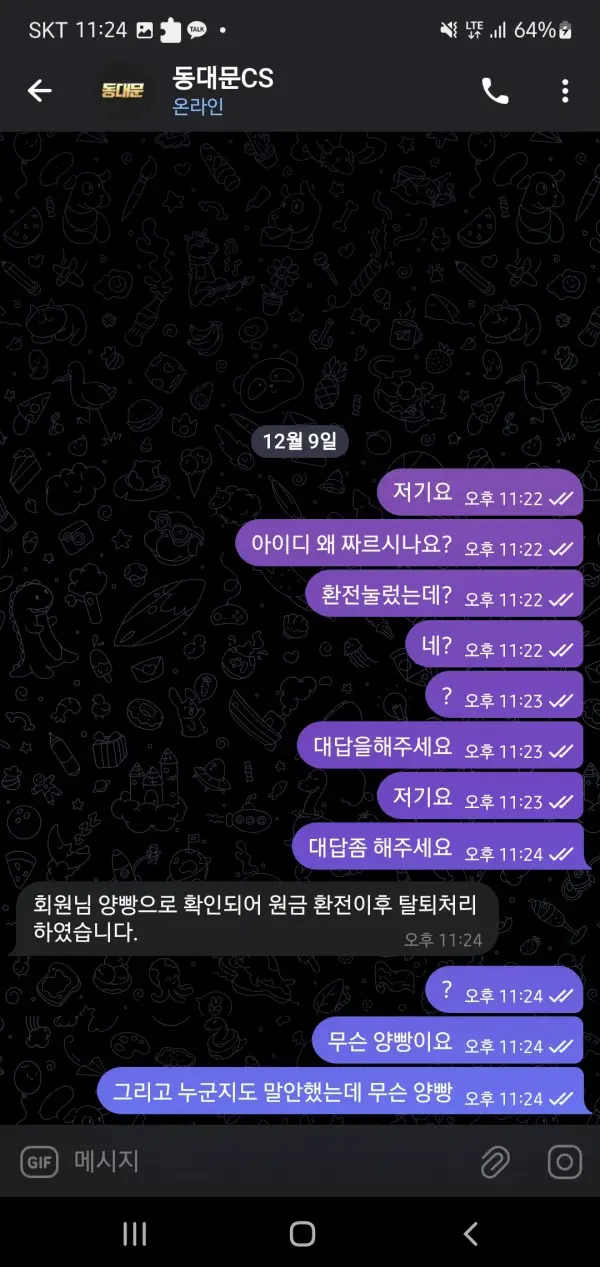This screenshot has height=1267, width=600.
Task: Go back from the 동대문CS chat
Action: pyautogui.click(x=39, y=91)
